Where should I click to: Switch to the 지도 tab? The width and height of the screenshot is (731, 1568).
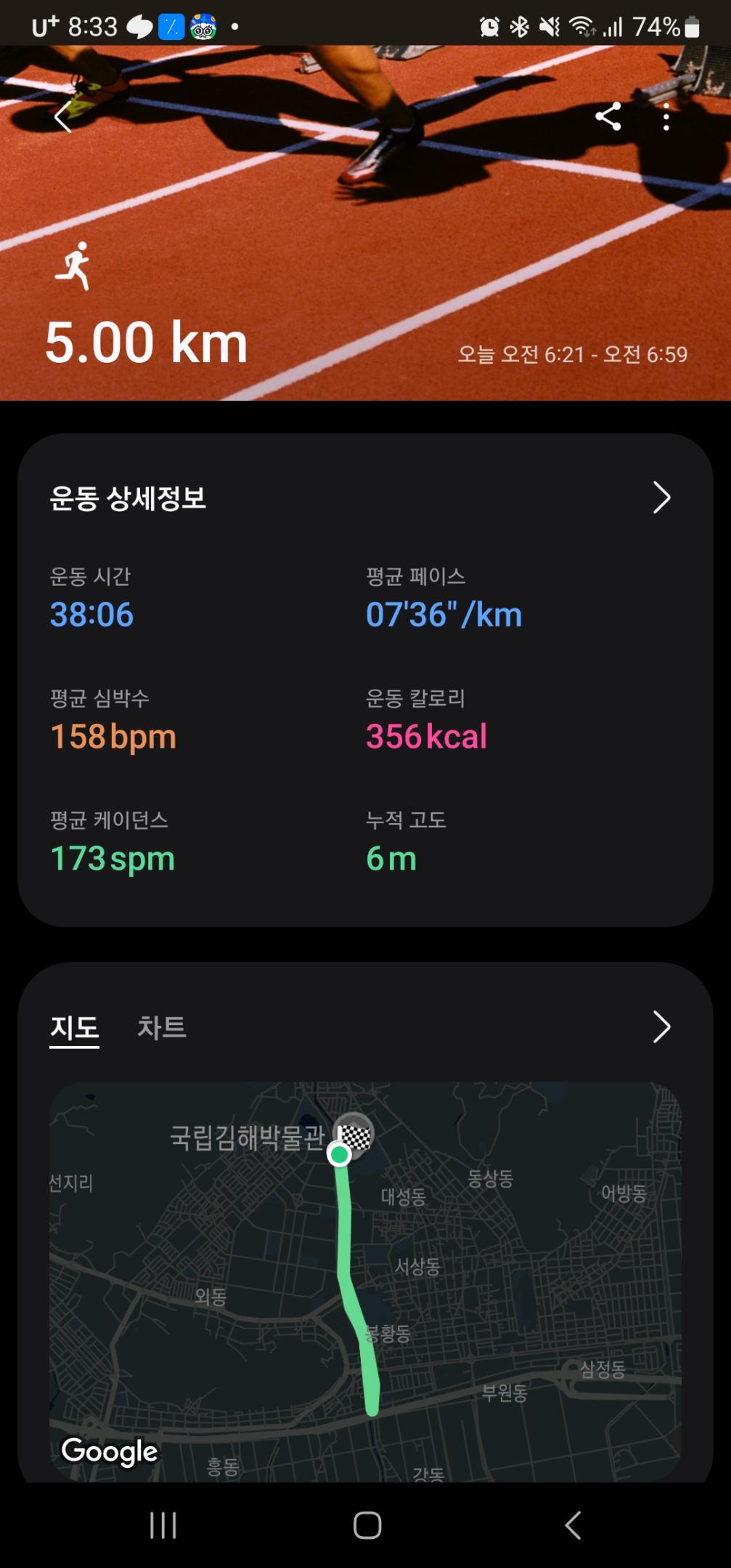click(74, 1027)
